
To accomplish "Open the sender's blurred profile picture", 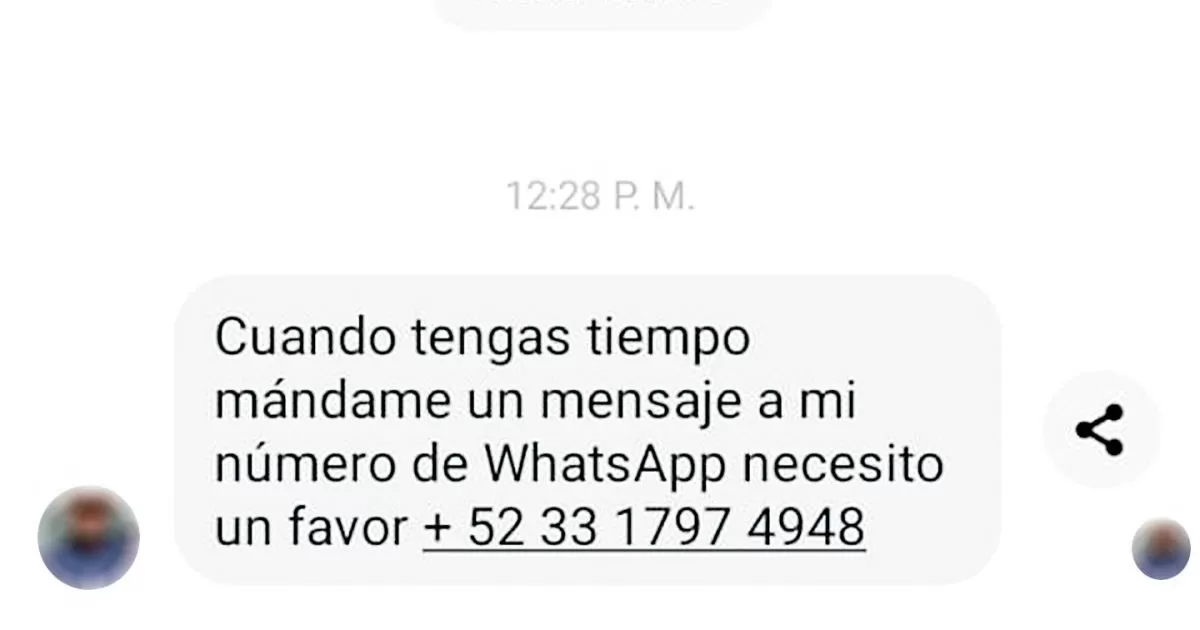I will [88, 538].
